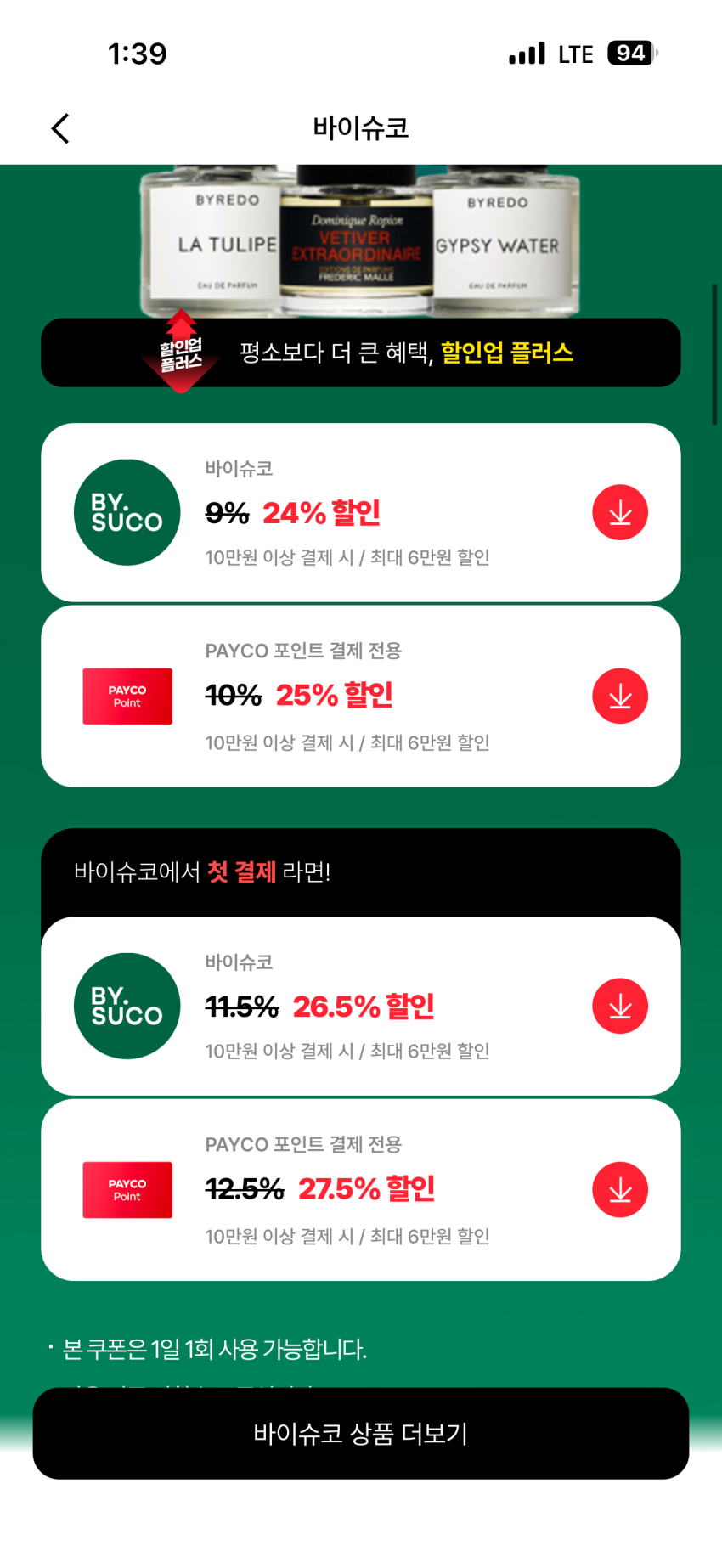Download the 바이슈코 24% 할인 coupon

(x=619, y=512)
